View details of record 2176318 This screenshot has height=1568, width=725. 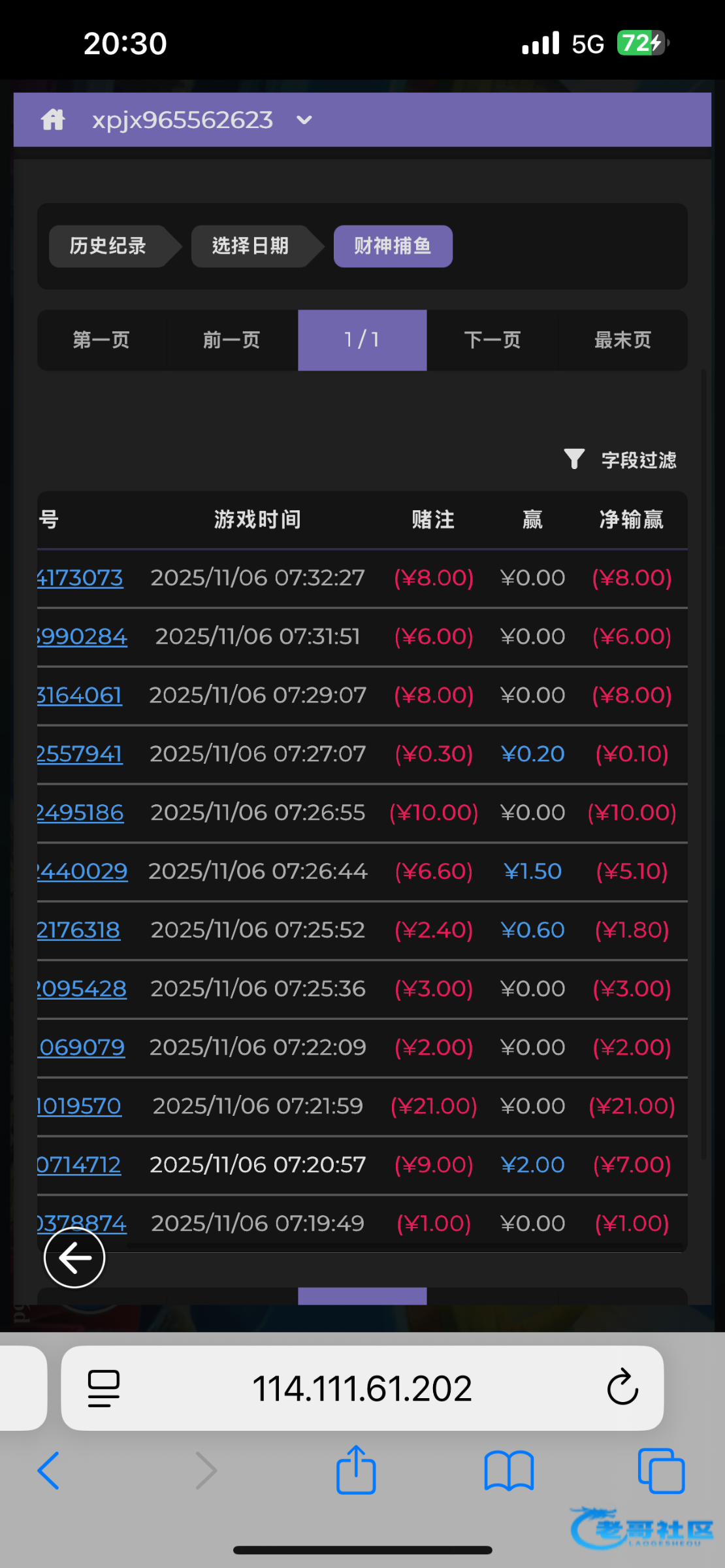(79, 930)
